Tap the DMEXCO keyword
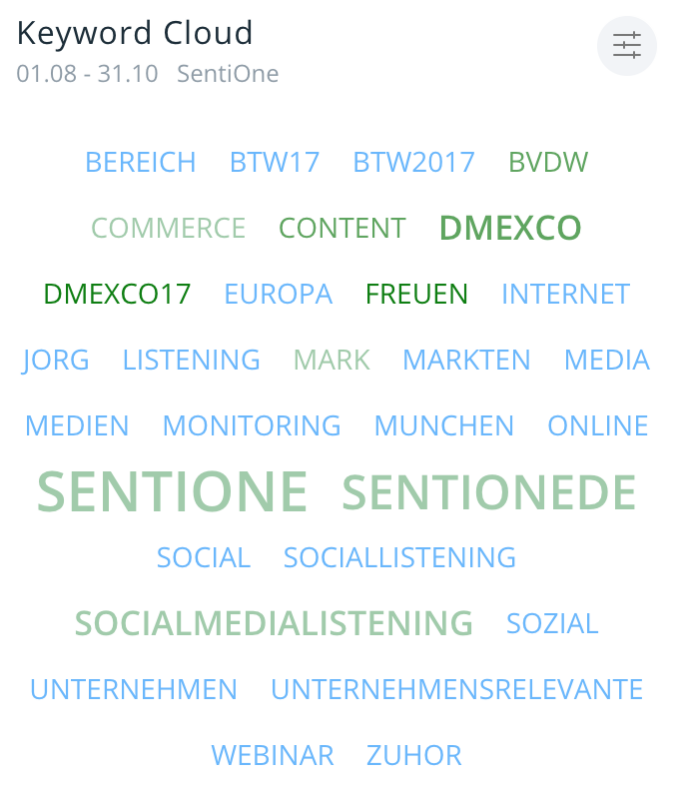 [510, 228]
